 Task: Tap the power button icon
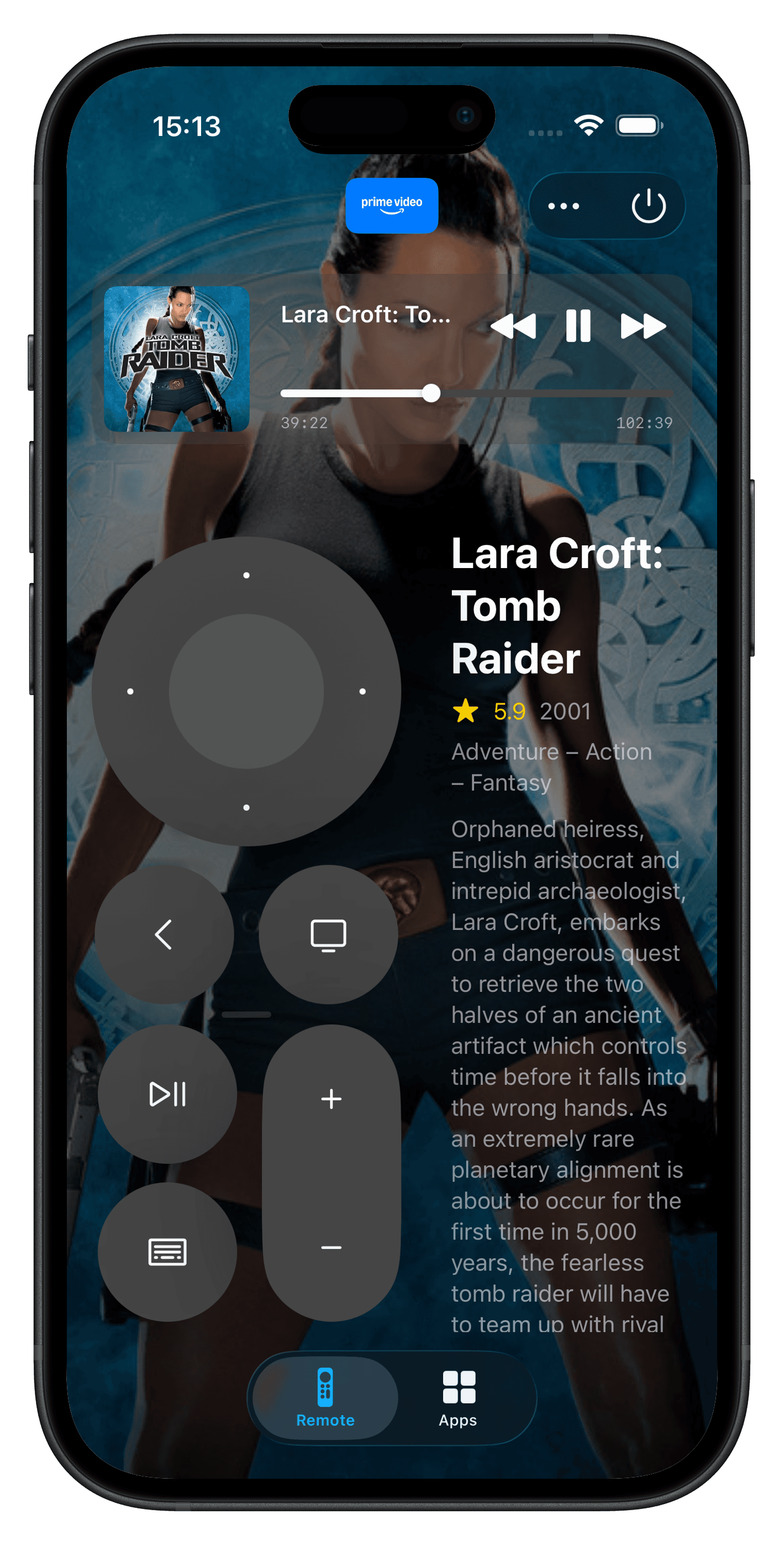tap(649, 206)
